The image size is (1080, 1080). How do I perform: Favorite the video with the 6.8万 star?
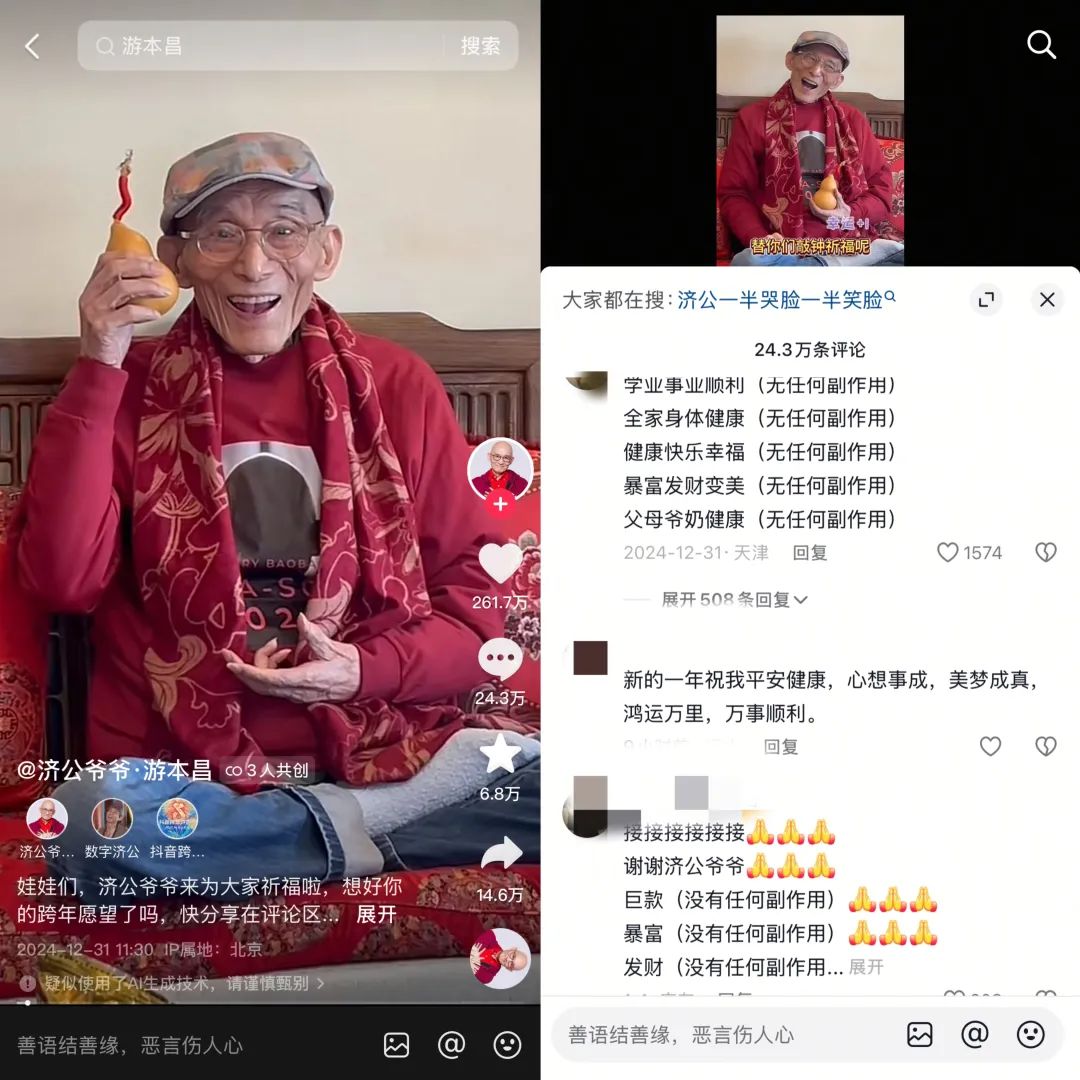[x=500, y=755]
